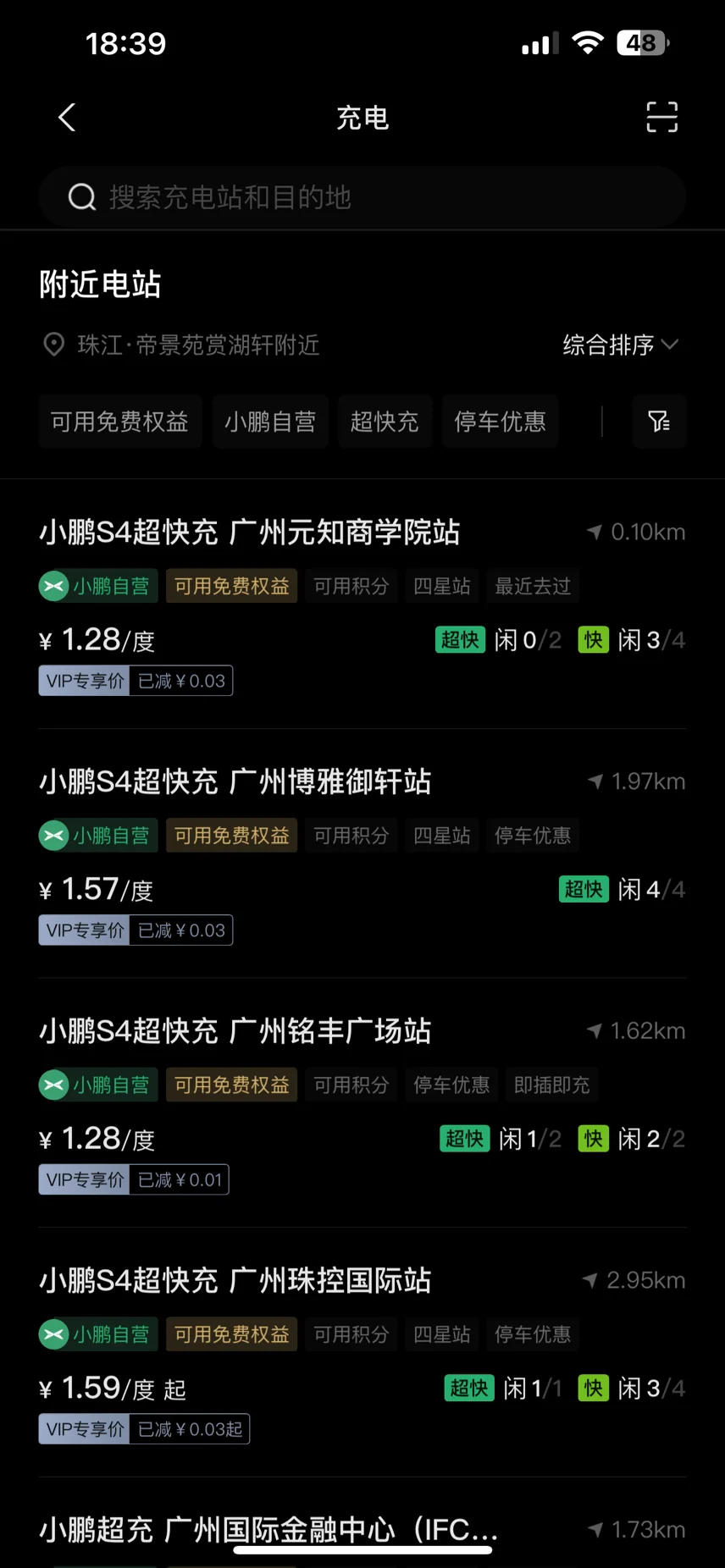Screen dimensions: 725x1568
Task: Select the 可用免费权益 filter chip
Action: (x=120, y=421)
